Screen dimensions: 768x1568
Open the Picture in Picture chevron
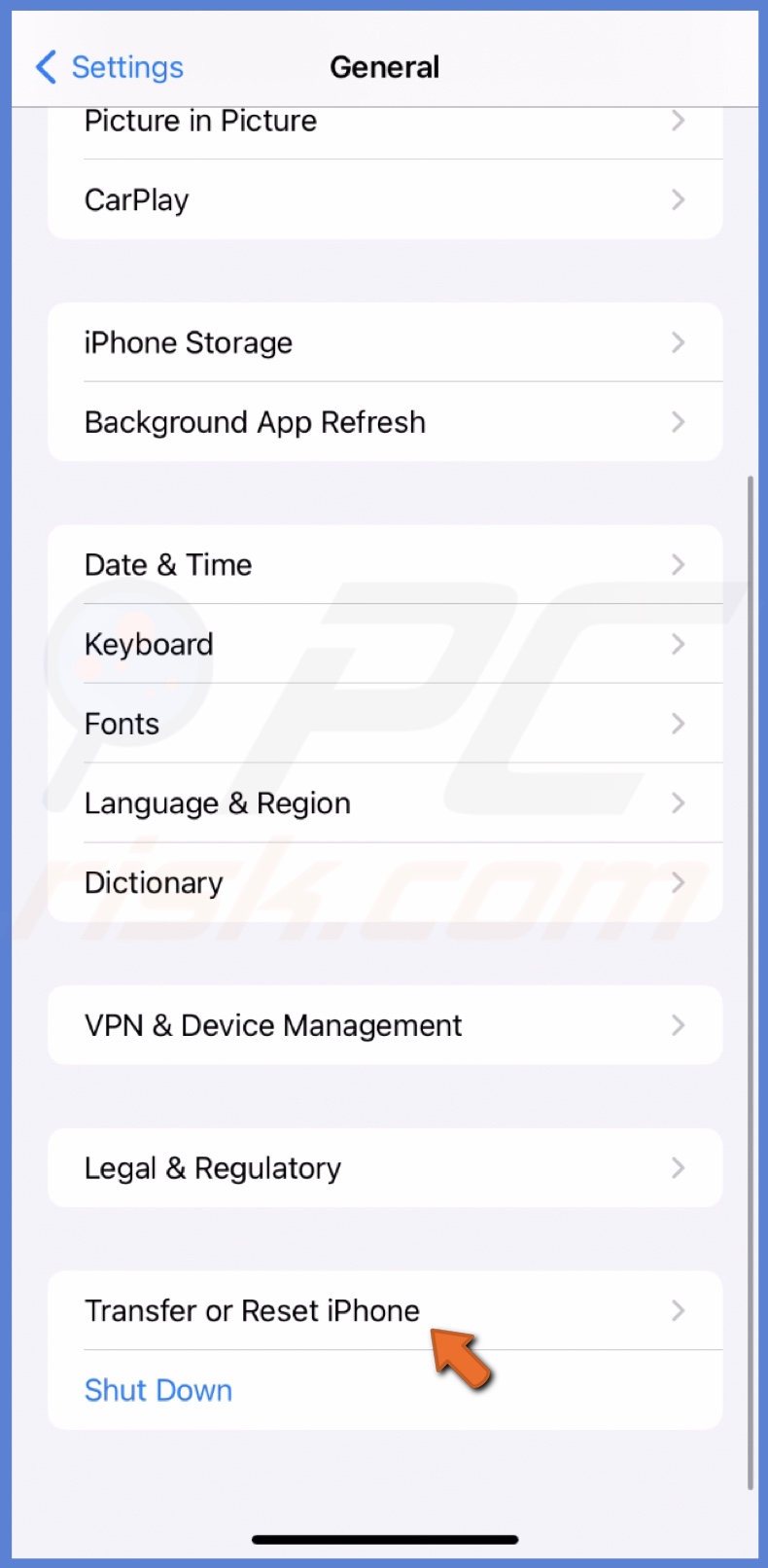[x=678, y=121]
